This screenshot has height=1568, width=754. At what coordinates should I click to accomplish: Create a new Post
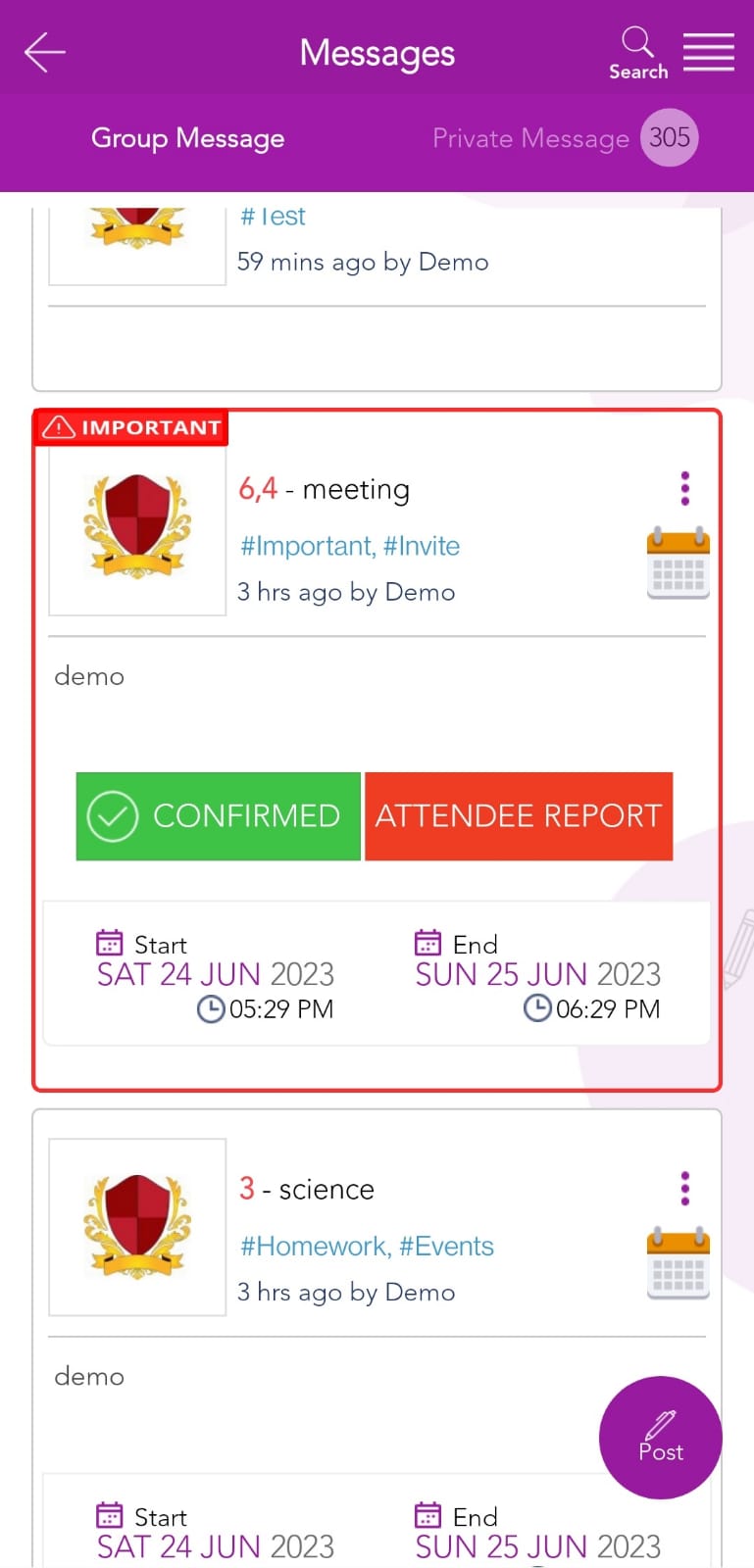point(660,1437)
